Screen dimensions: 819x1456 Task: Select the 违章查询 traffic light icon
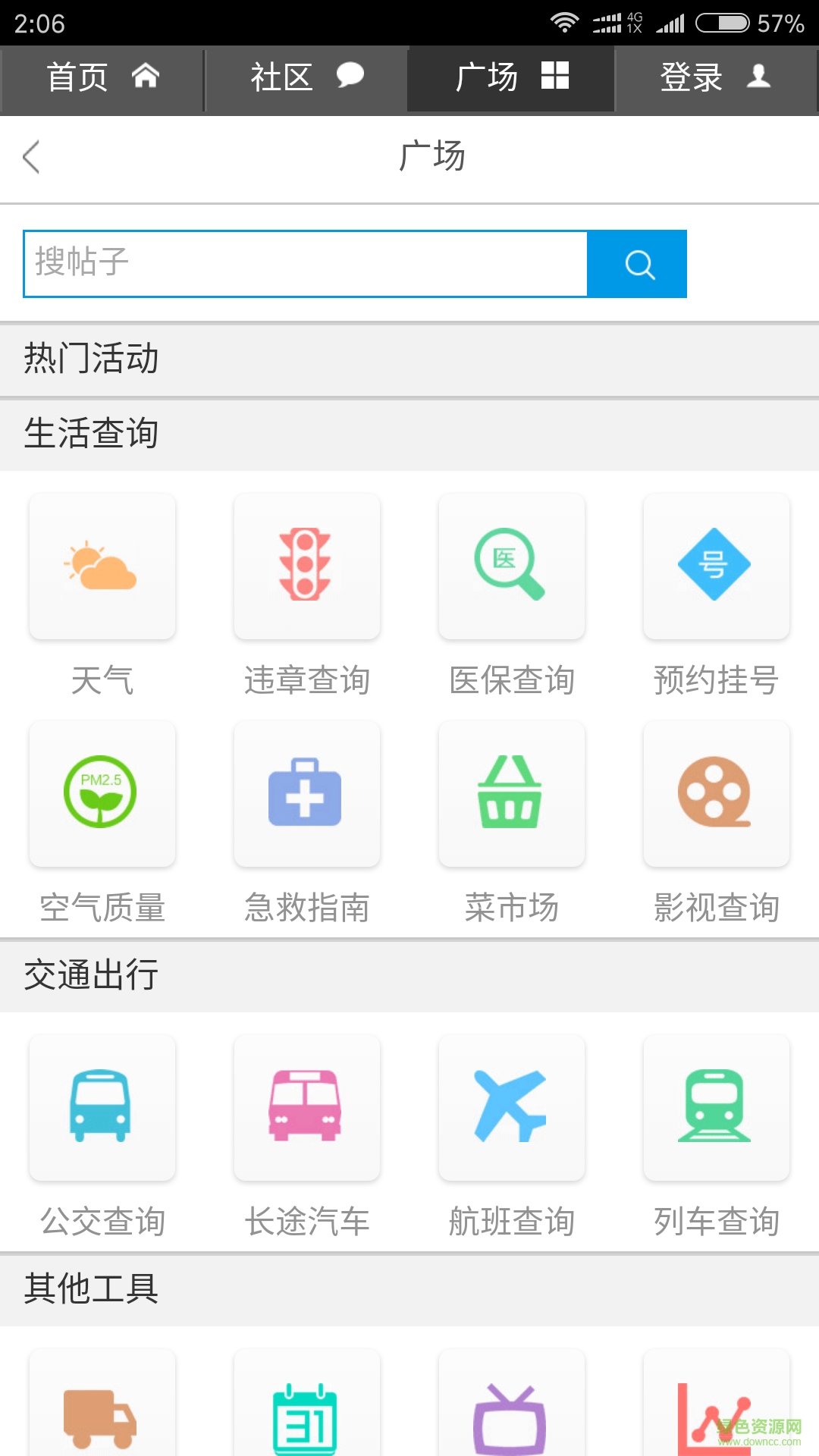coord(307,565)
